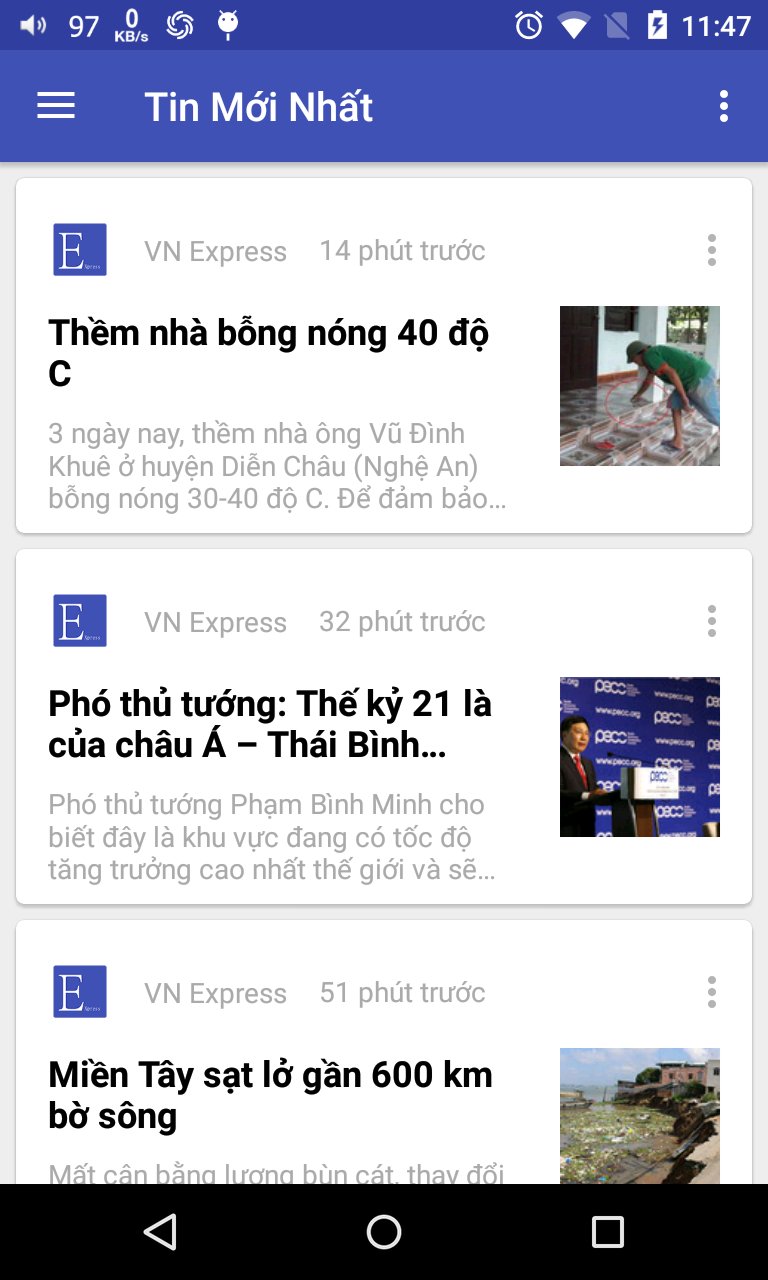View the 'Miền Tây sạt lở gần 600 km' story
Image resolution: width=768 pixels, height=1280 pixels.
pyautogui.click(x=270, y=1094)
